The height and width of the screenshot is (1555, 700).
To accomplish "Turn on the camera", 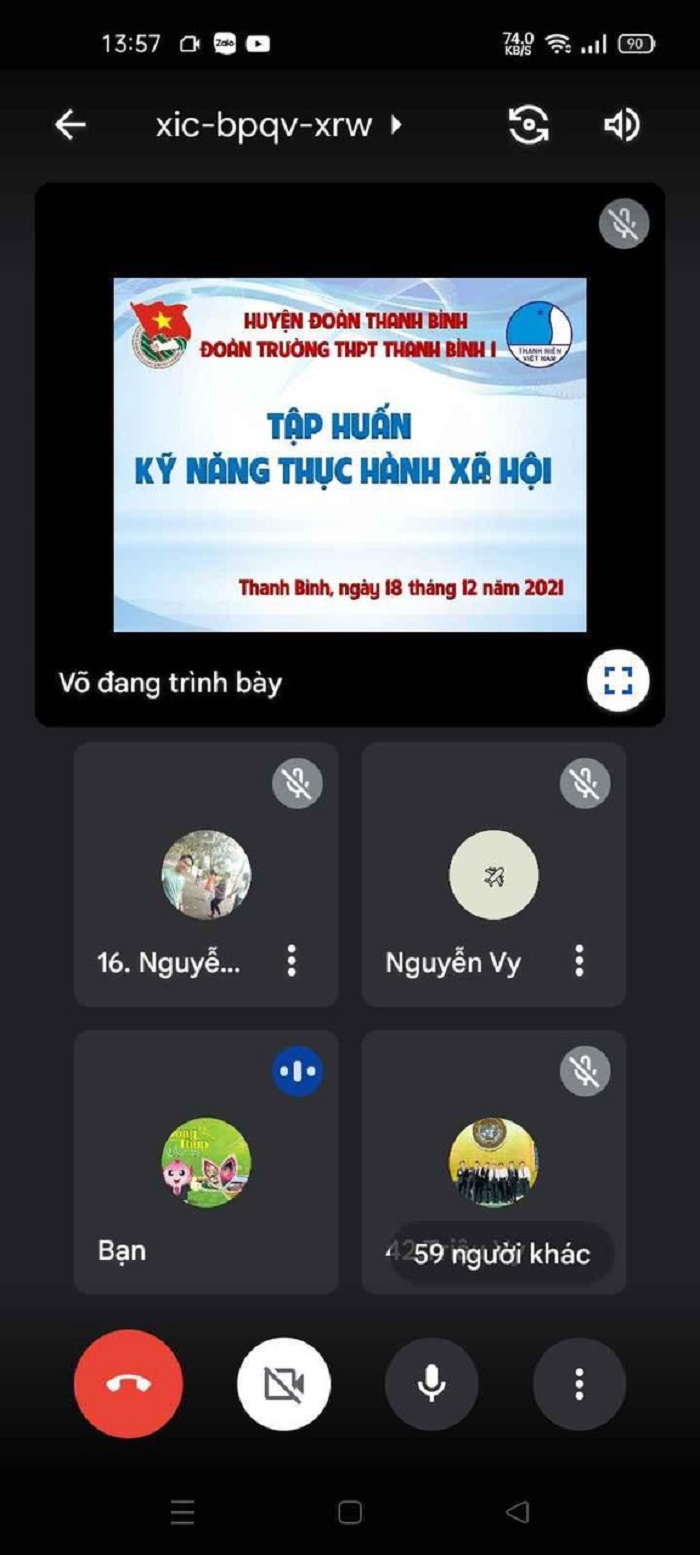I will (x=284, y=1384).
